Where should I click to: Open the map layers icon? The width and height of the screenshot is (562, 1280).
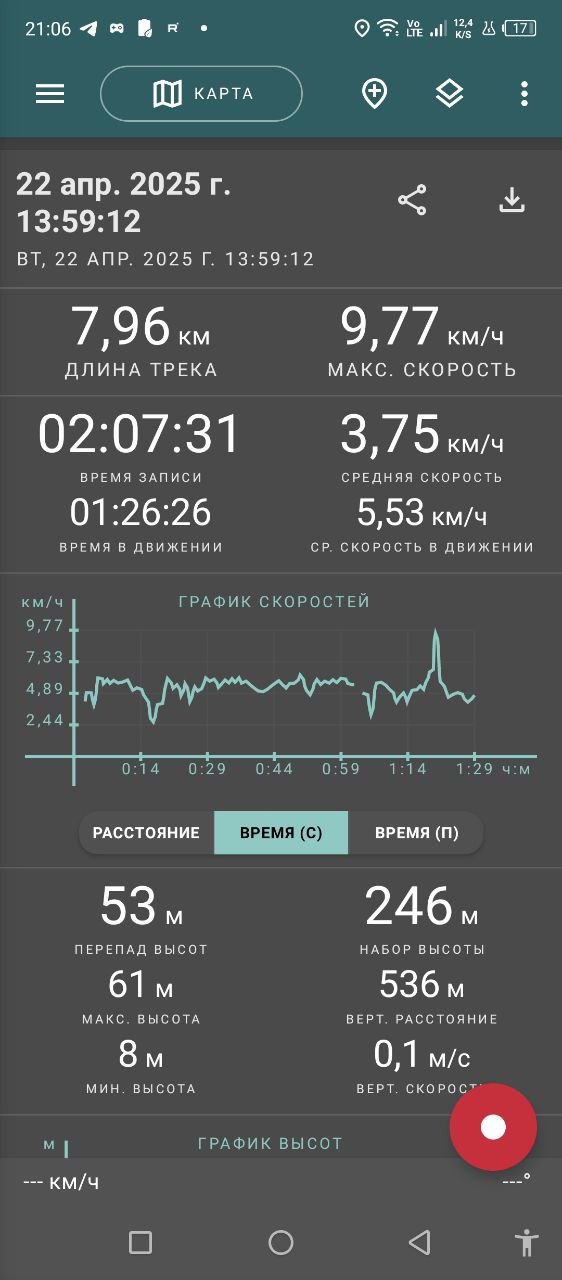[450, 94]
